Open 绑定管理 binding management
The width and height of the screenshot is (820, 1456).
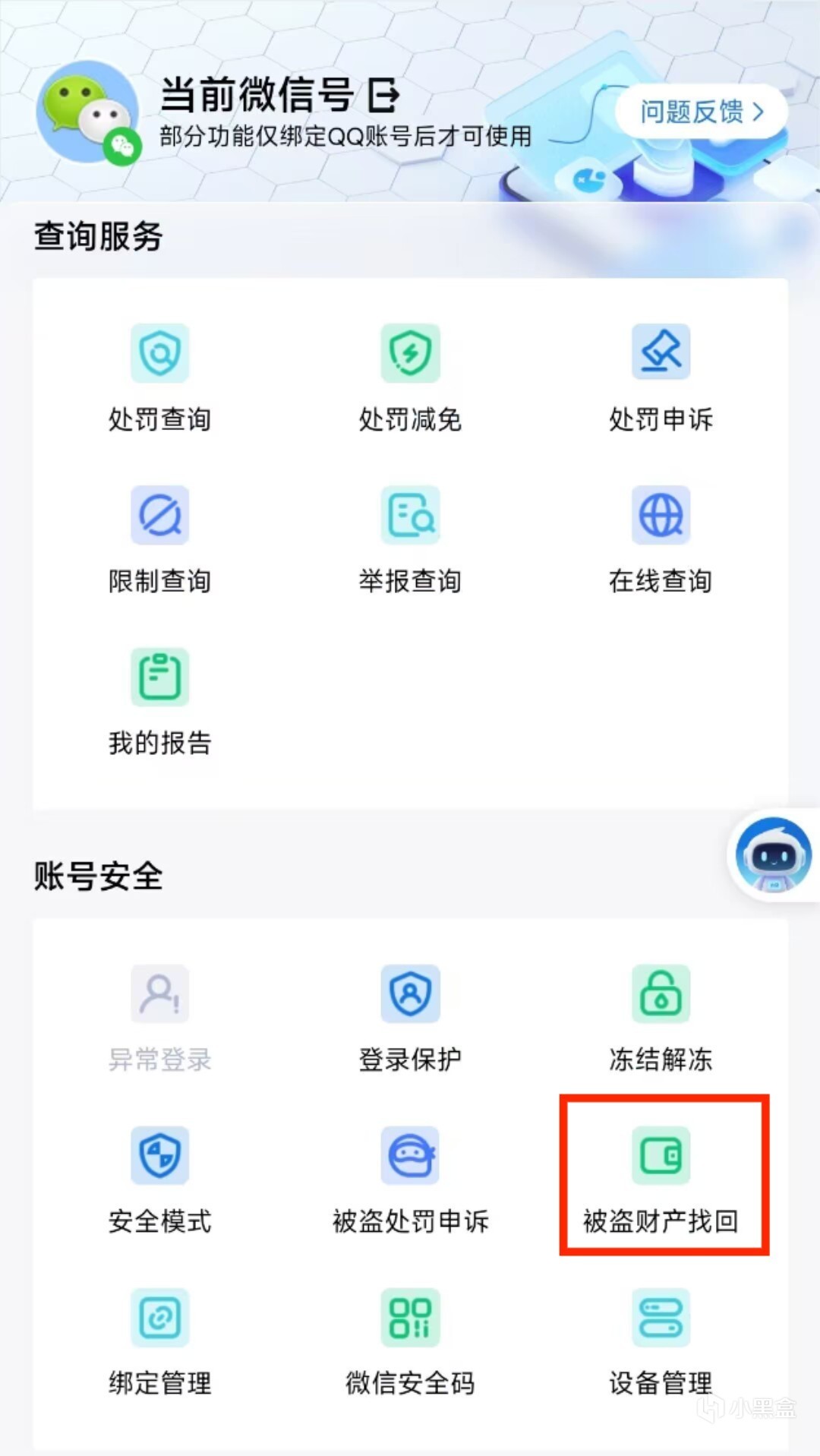tap(159, 1341)
